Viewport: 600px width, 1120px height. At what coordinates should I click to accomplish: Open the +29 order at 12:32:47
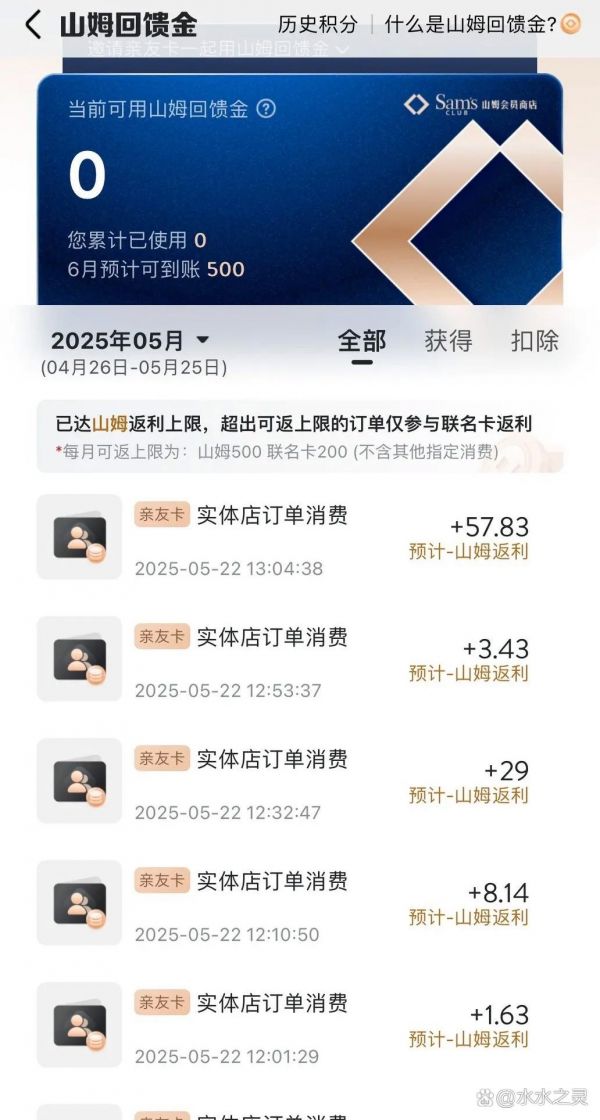(300, 781)
